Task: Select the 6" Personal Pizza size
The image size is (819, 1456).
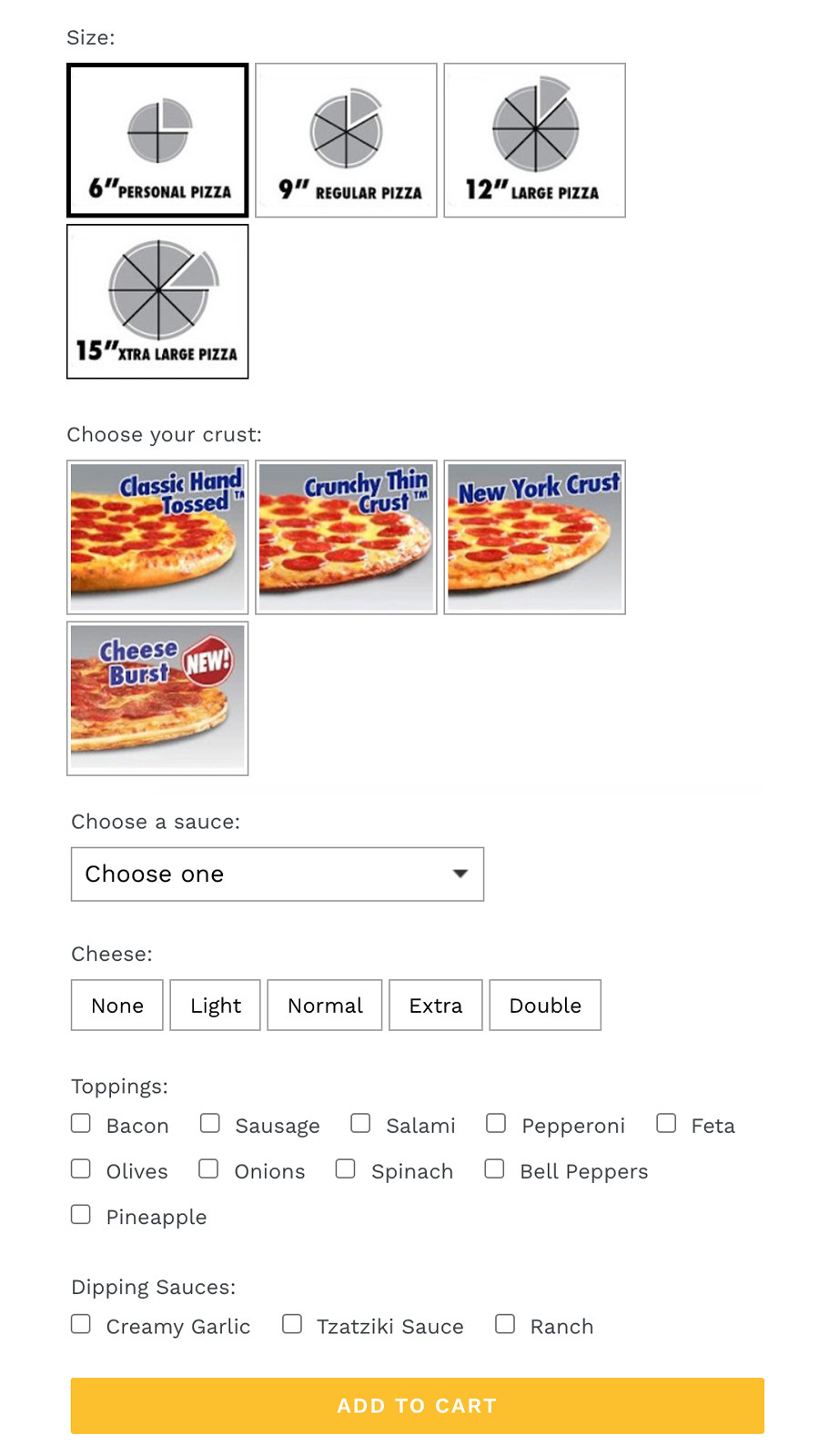Action: [x=157, y=140]
